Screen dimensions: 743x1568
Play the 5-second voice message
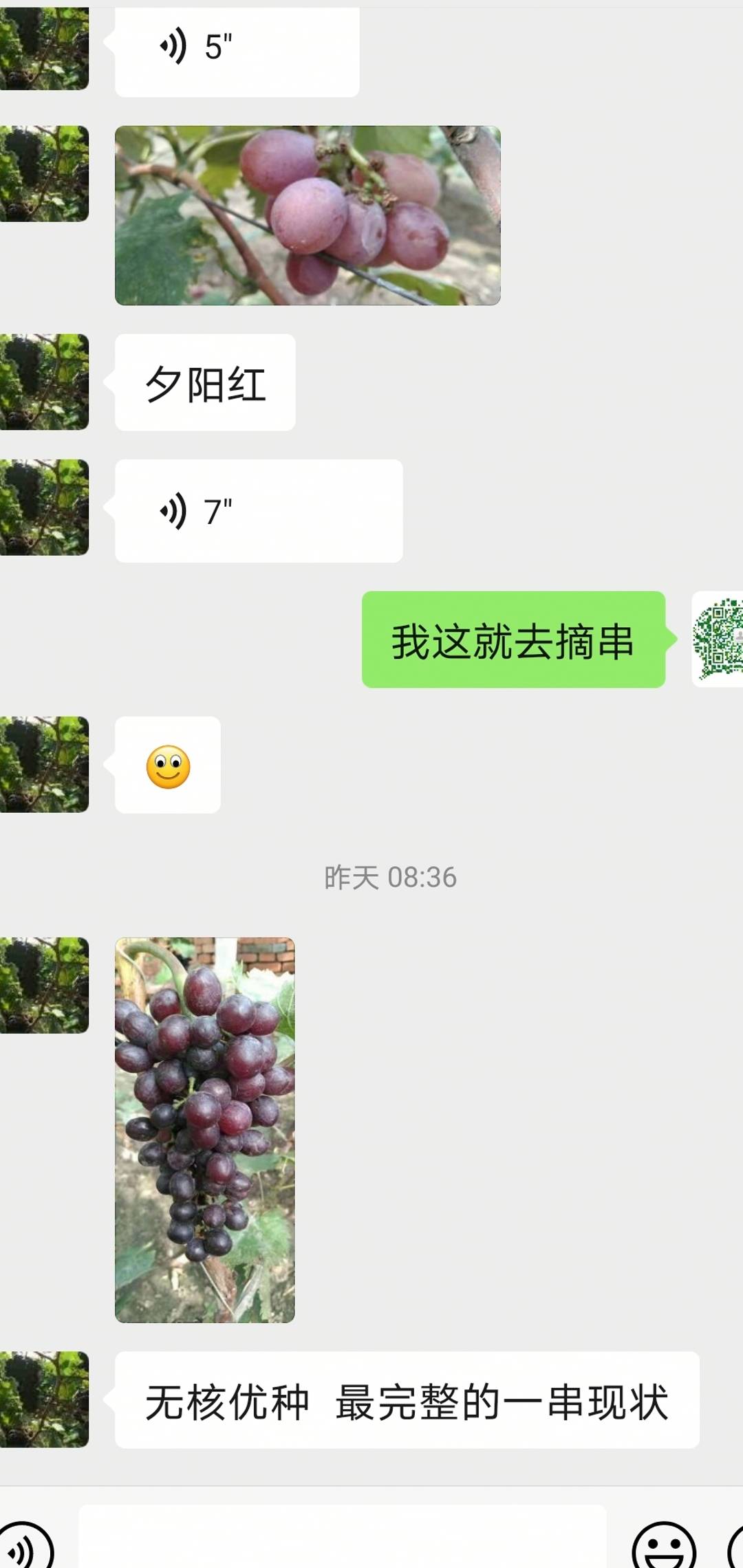(237, 48)
